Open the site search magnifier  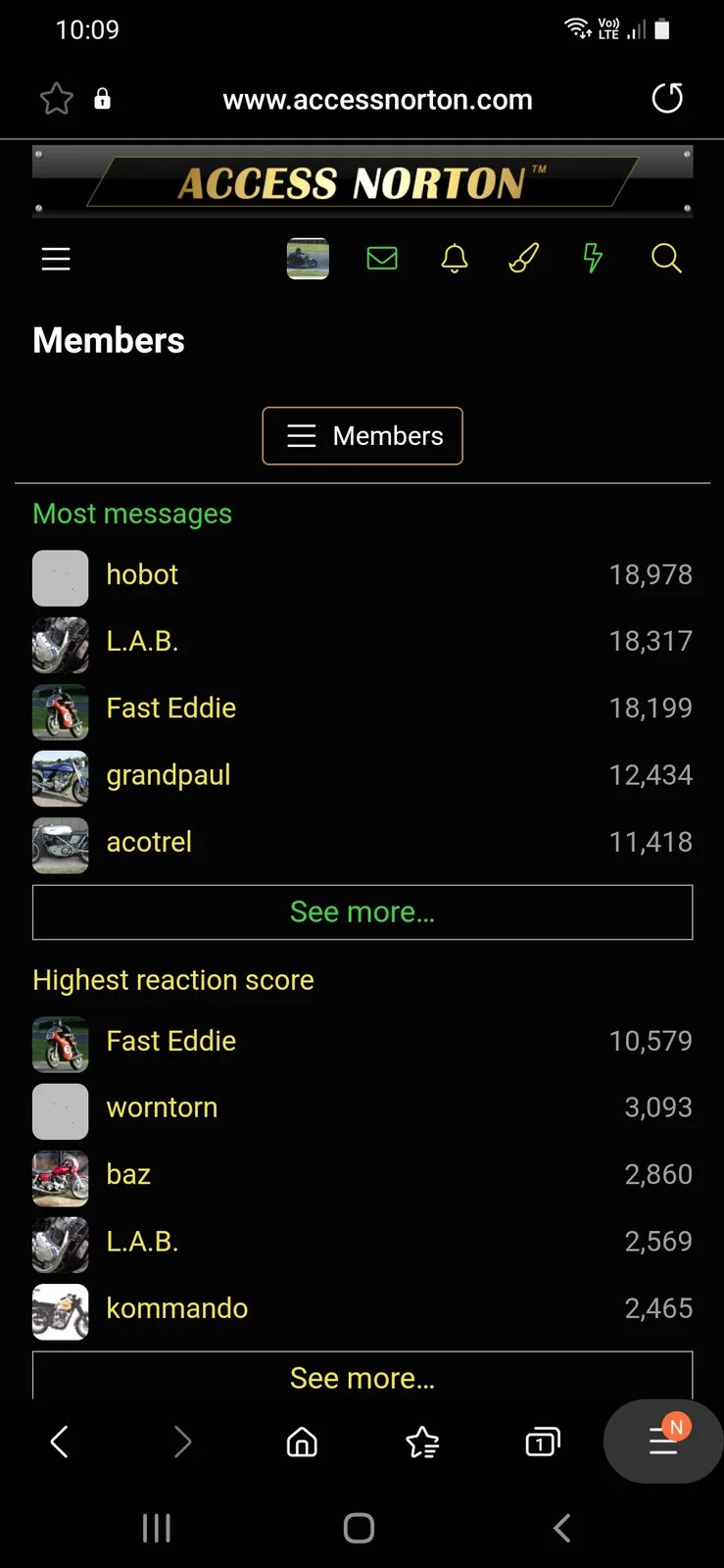666,259
